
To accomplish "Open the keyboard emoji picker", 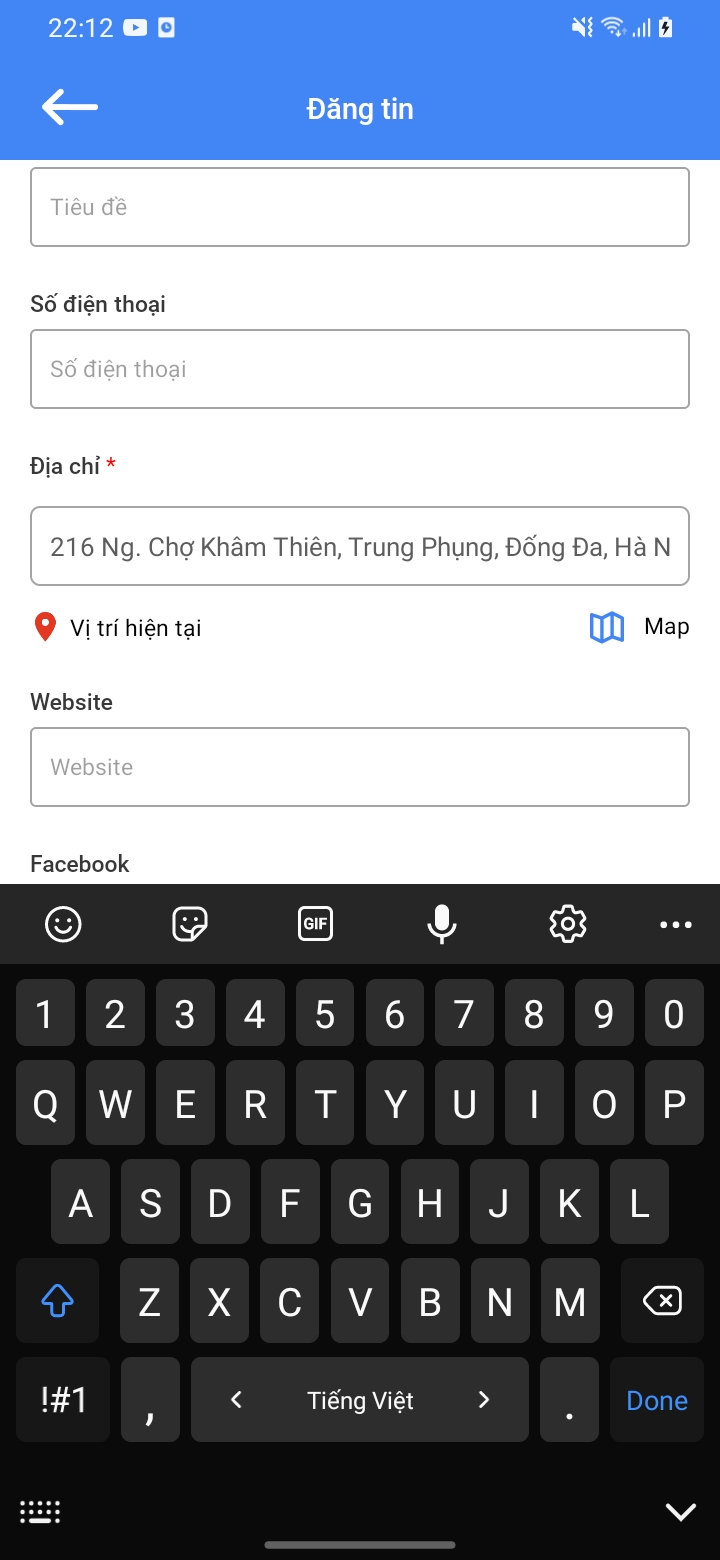I will tap(63, 925).
